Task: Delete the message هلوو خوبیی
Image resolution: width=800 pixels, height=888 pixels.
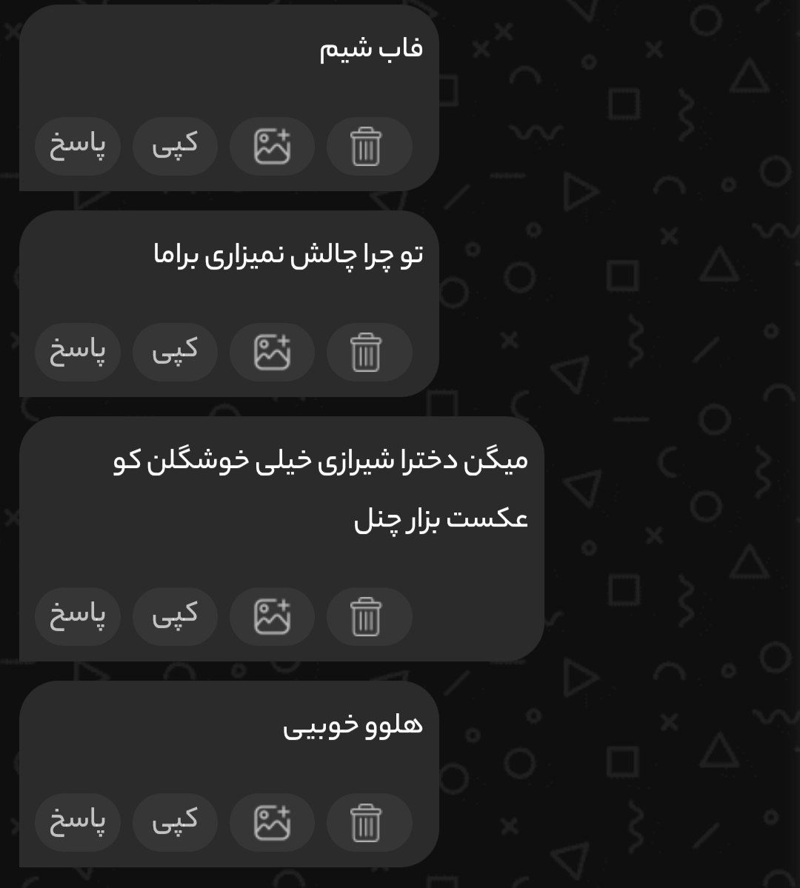Action: (367, 822)
